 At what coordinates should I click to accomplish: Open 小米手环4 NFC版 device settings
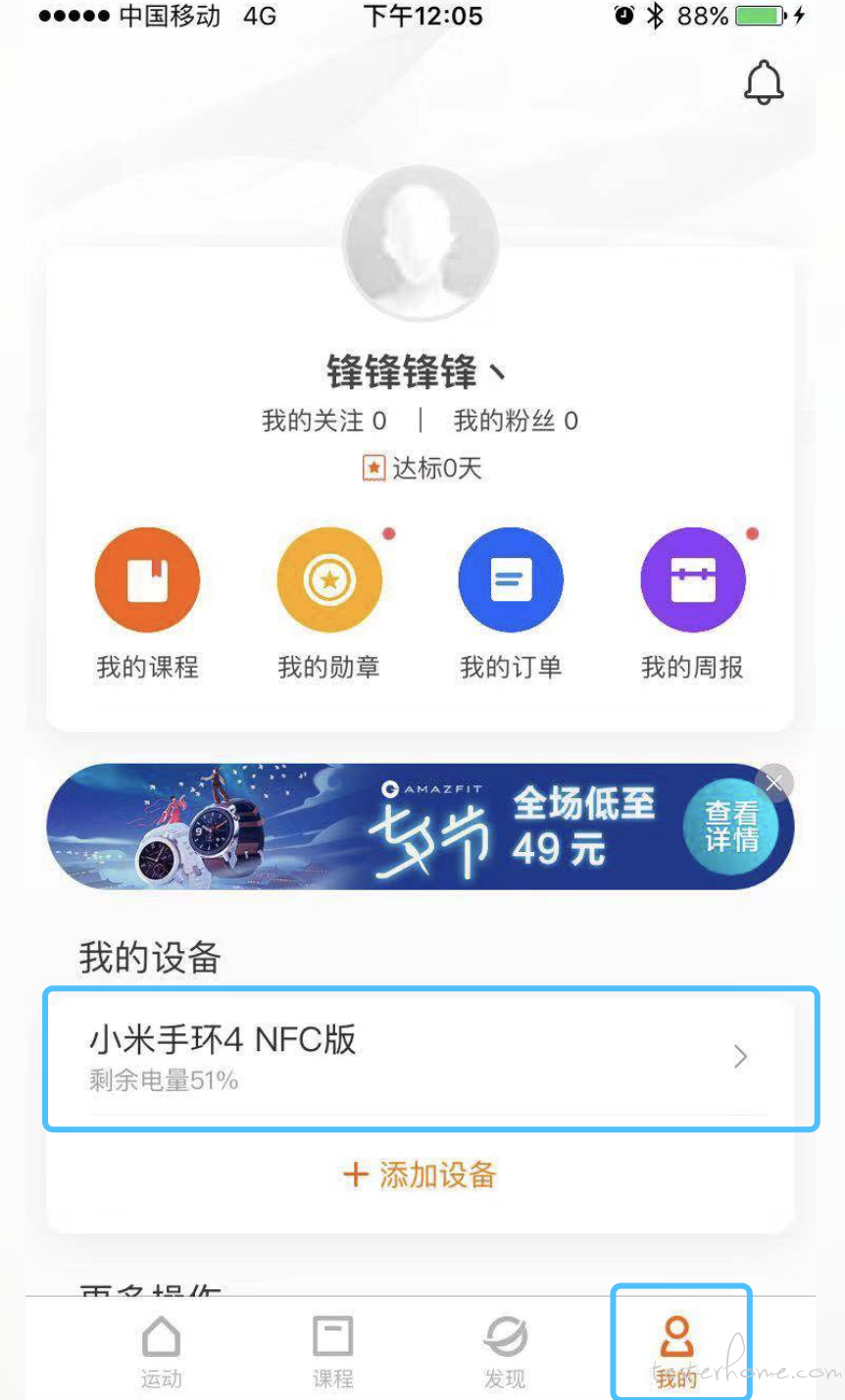[430, 1057]
